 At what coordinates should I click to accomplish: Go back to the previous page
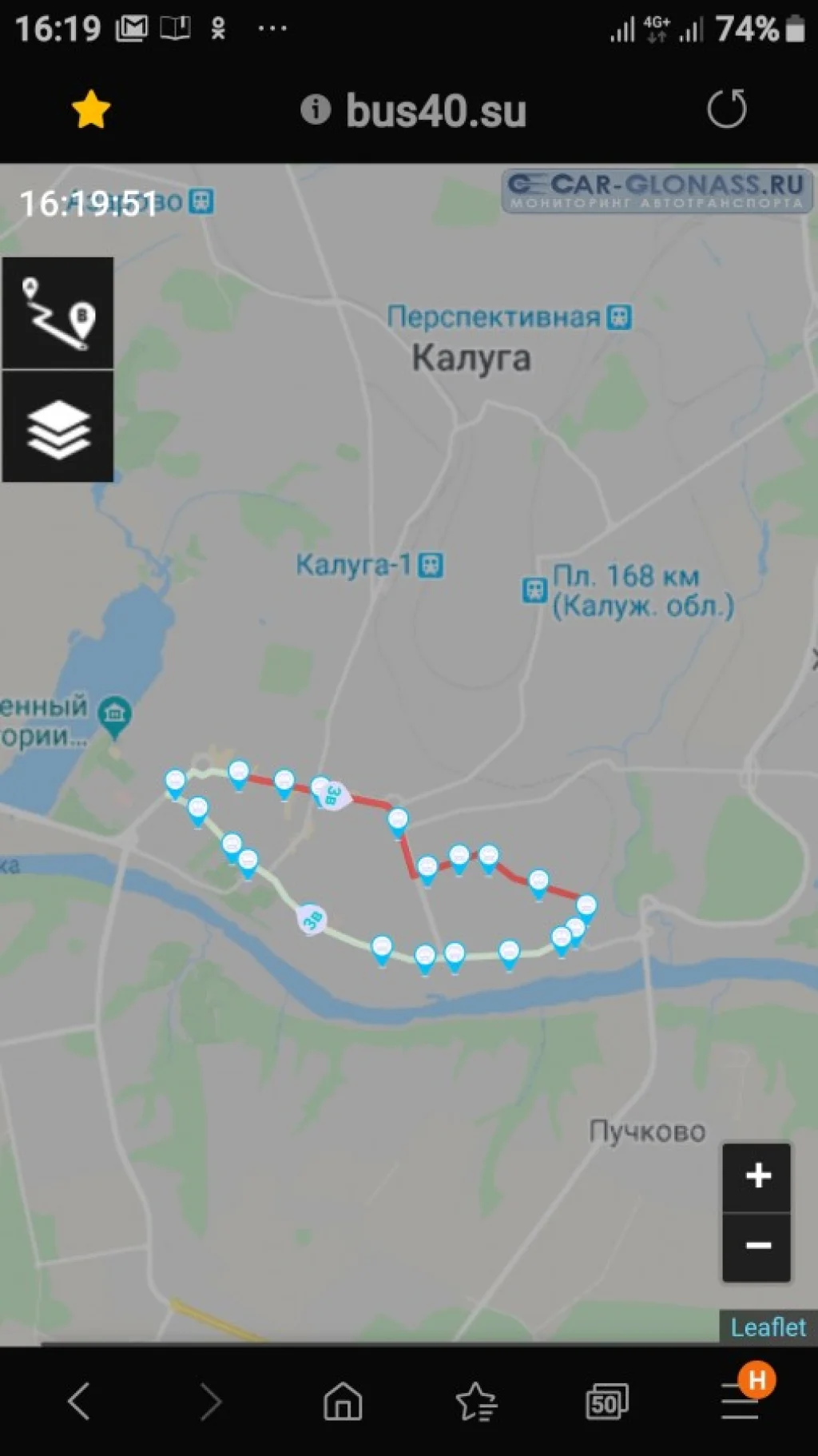(79, 1401)
